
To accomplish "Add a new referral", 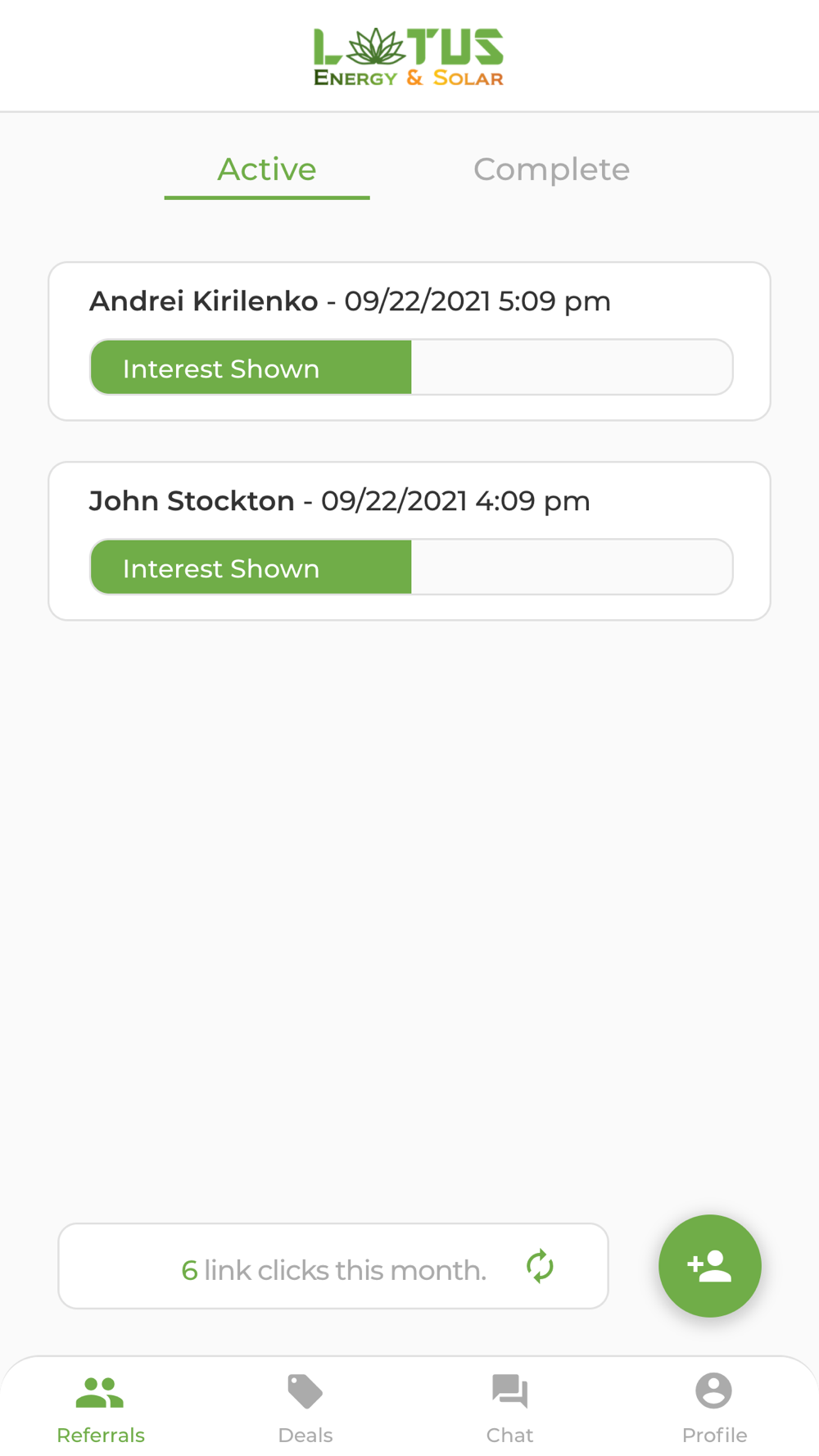I will coord(710,1266).
